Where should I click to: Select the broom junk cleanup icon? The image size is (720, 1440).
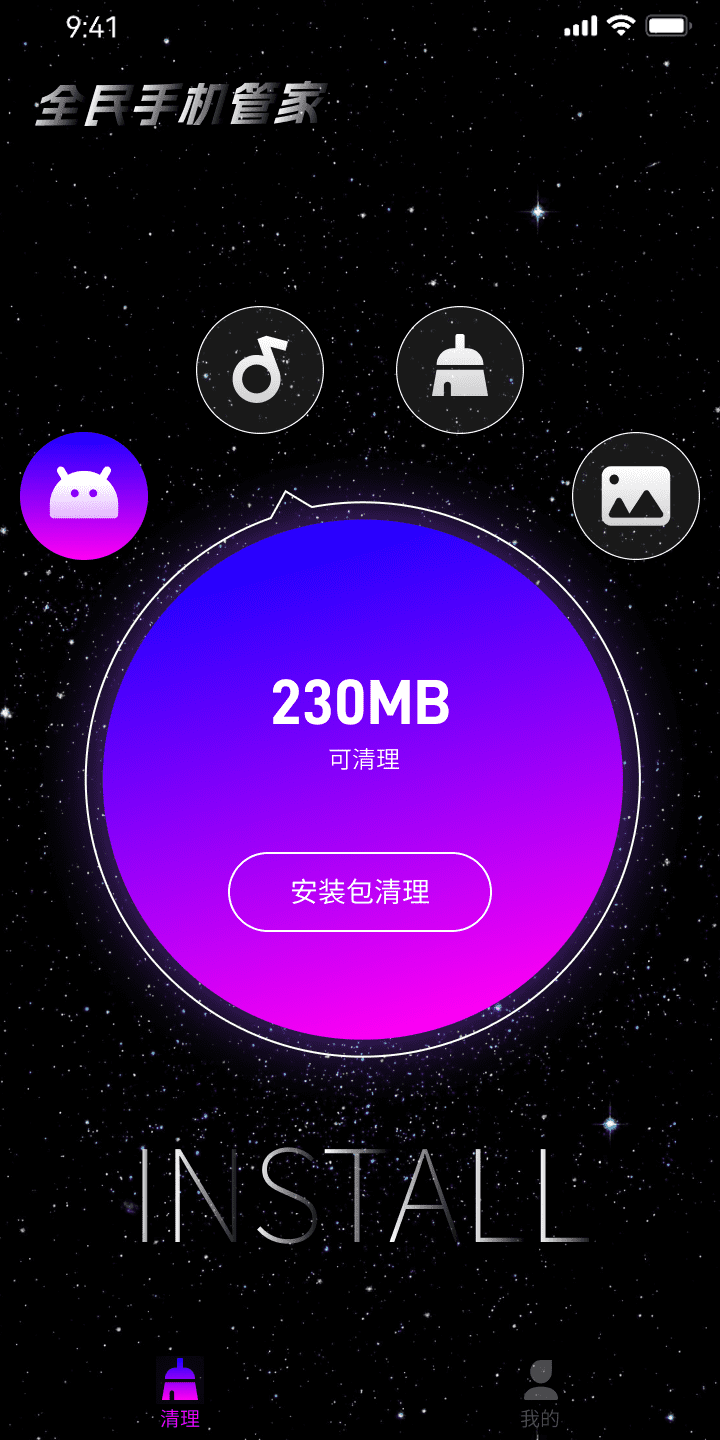pyautogui.click(x=460, y=370)
